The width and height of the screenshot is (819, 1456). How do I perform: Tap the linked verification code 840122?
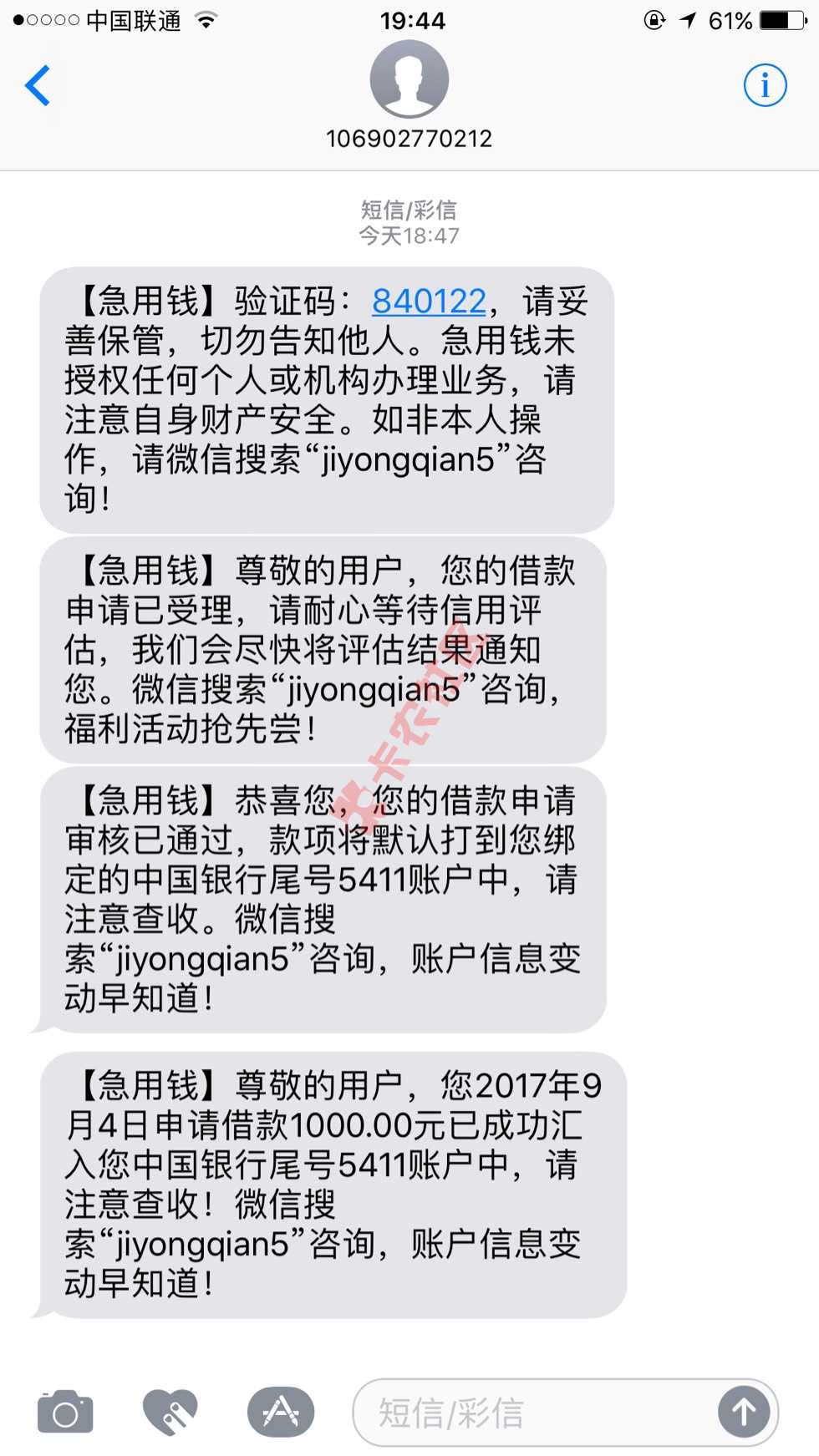click(429, 301)
